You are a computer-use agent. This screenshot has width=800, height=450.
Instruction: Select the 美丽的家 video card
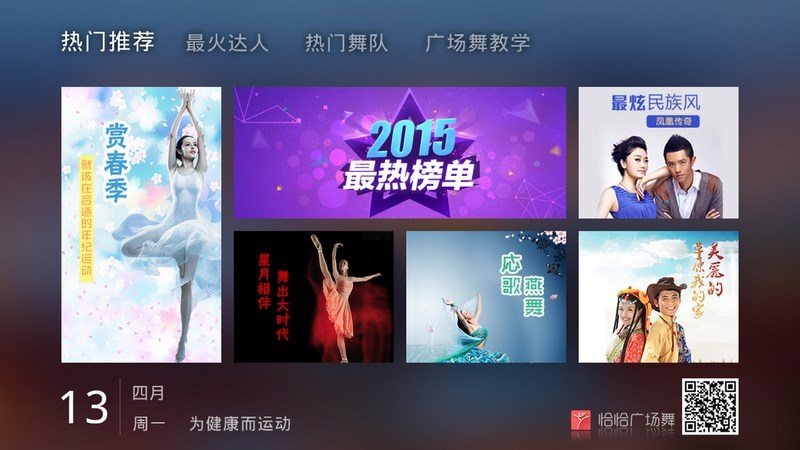658,297
